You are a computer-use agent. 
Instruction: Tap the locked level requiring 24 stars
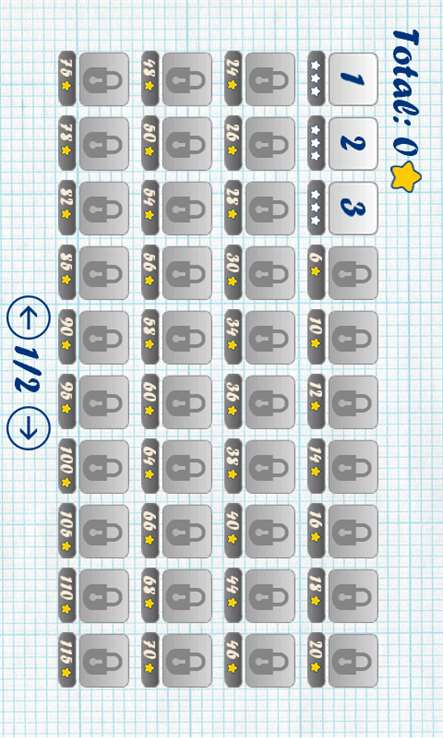[270, 79]
